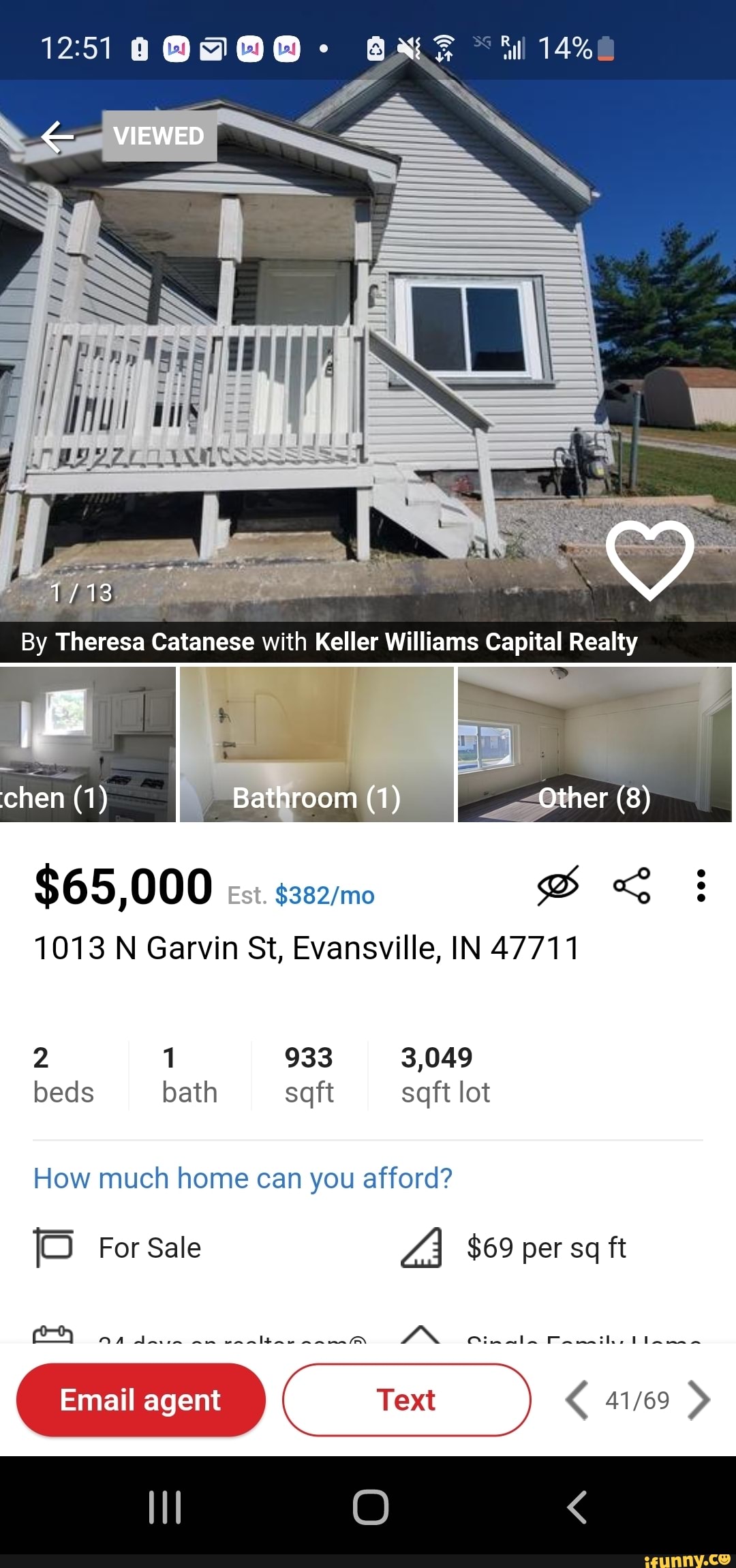This screenshot has height=1568, width=736.
Task: Open "How much home can you afford?"
Action: click(243, 1178)
